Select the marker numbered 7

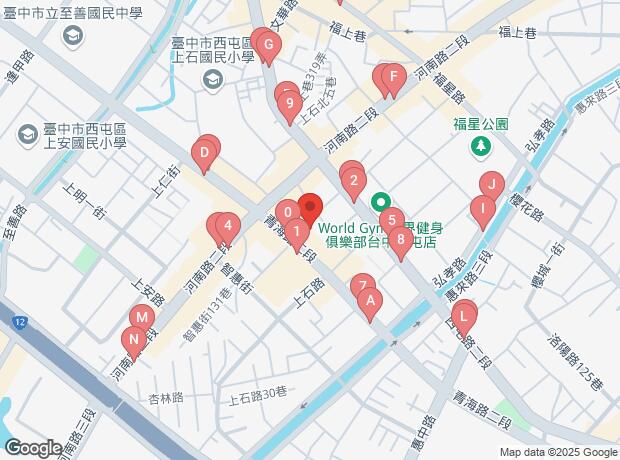(x=363, y=286)
